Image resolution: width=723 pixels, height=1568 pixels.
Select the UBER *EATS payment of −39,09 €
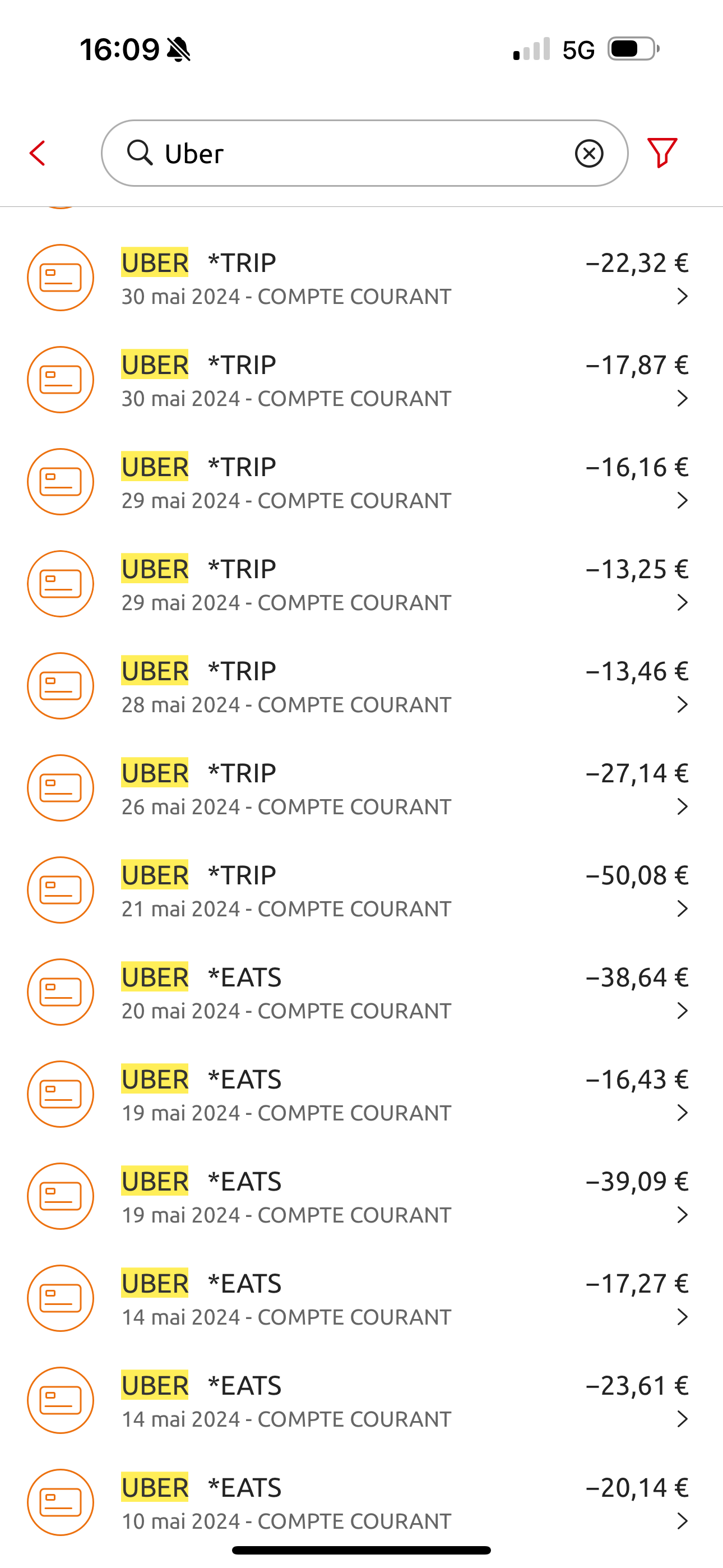(x=361, y=1197)
